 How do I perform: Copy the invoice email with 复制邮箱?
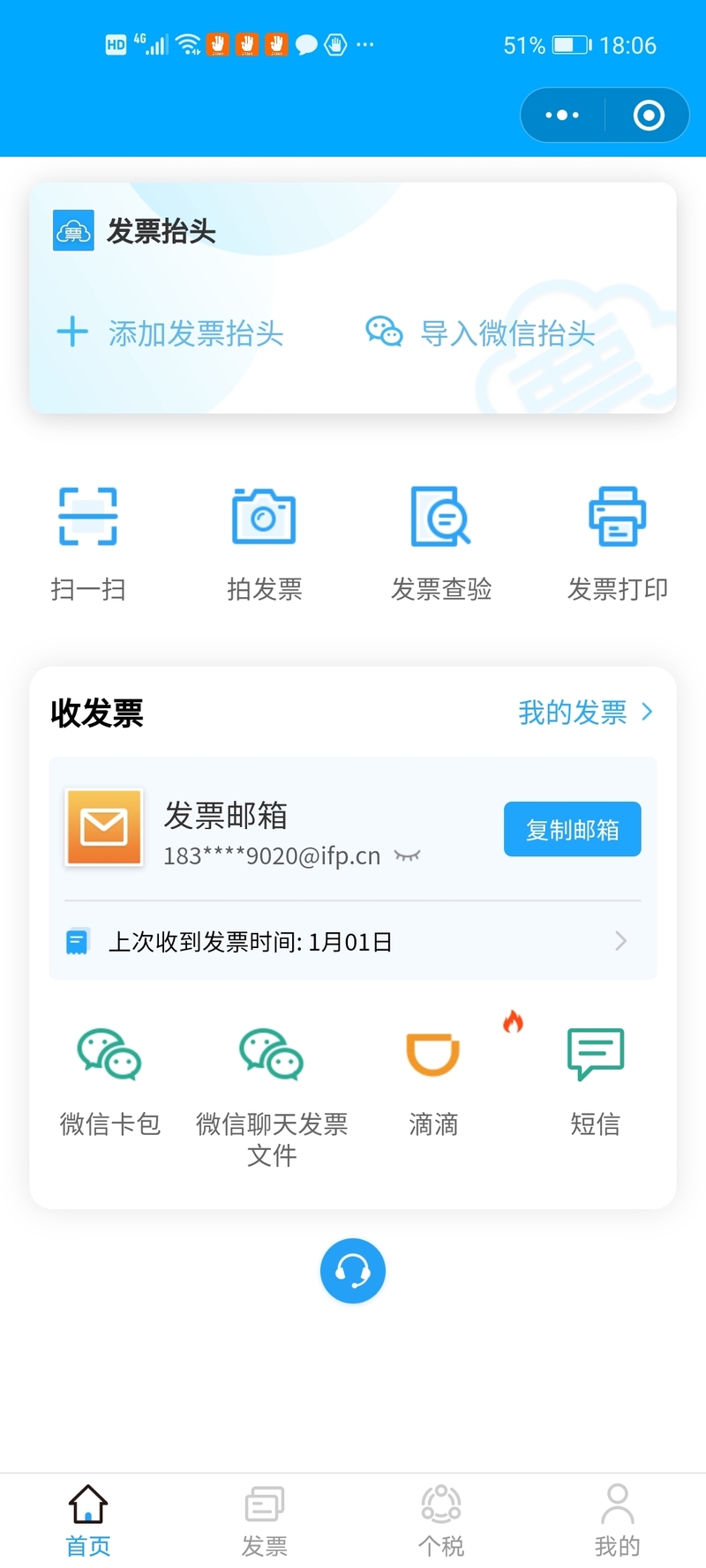tap(572, 829)
